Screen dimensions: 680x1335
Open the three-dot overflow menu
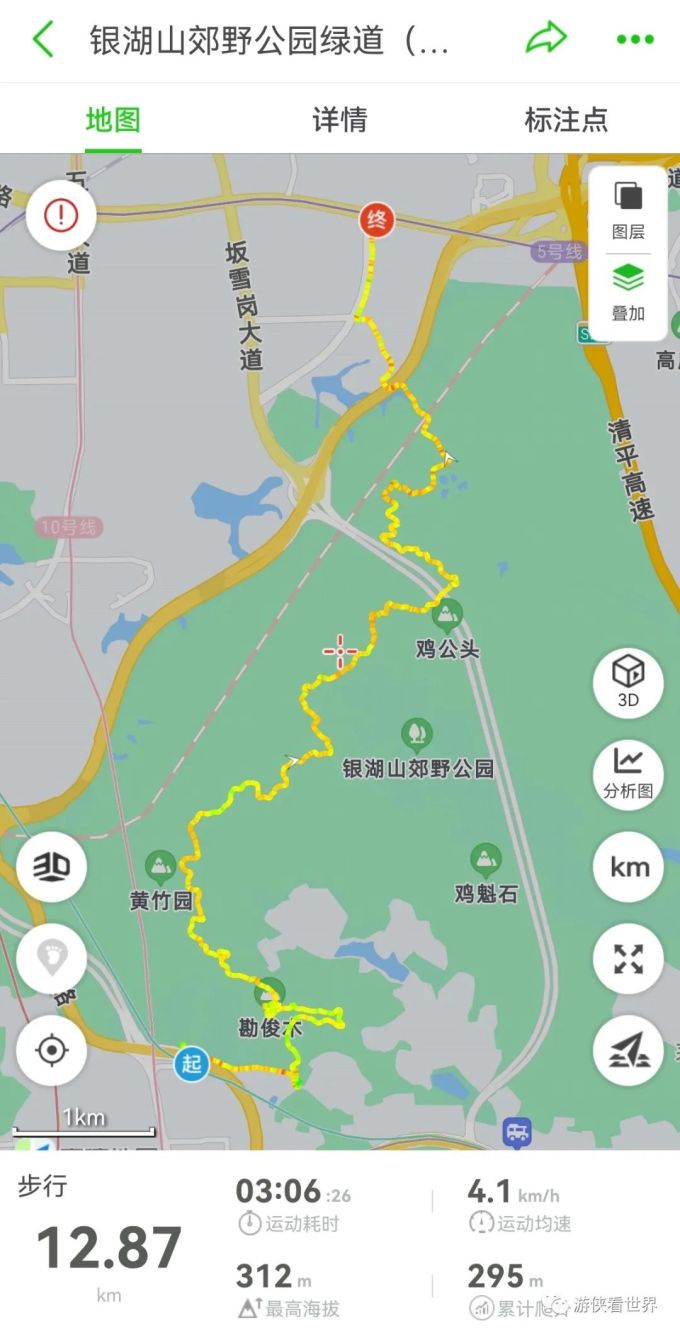click(x=635, y=40)
